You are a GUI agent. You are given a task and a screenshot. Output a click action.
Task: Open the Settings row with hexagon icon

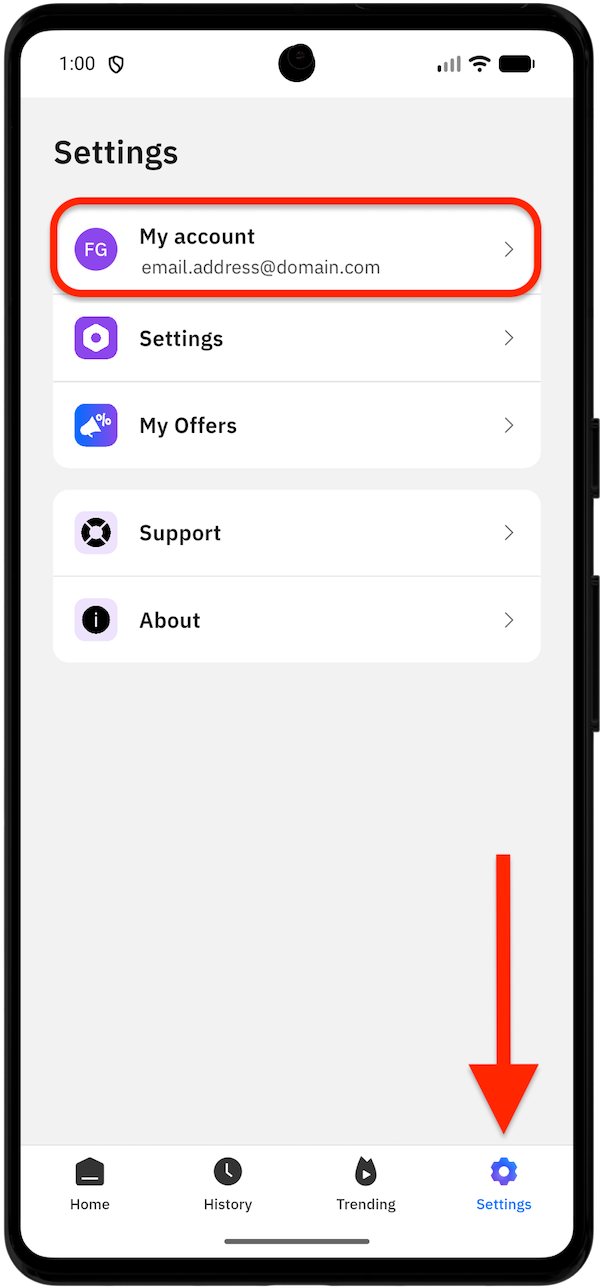tap(297, 338)
